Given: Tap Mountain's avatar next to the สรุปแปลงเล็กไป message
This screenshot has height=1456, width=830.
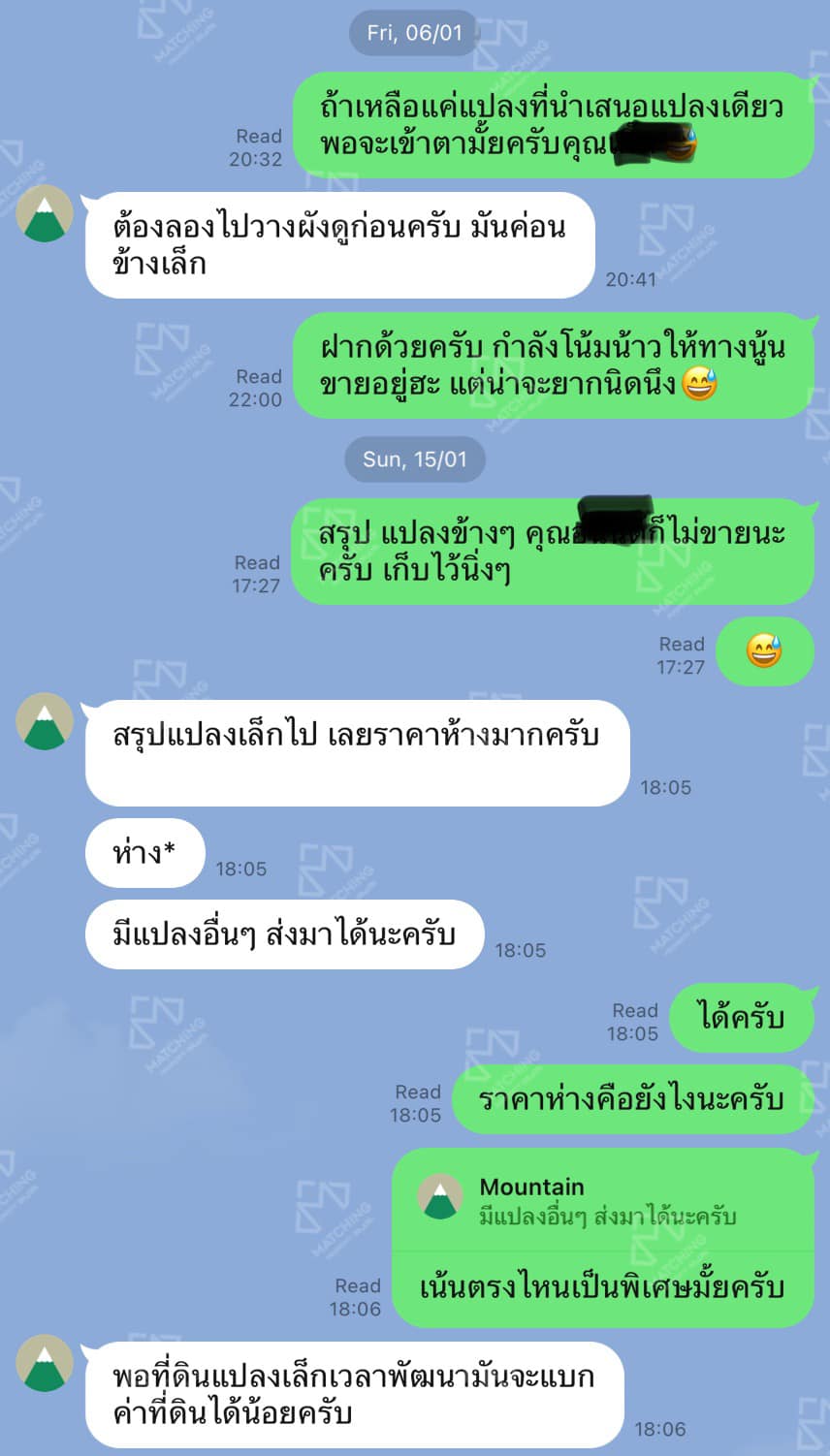Looking at the screenshot, I should (45, 721).
